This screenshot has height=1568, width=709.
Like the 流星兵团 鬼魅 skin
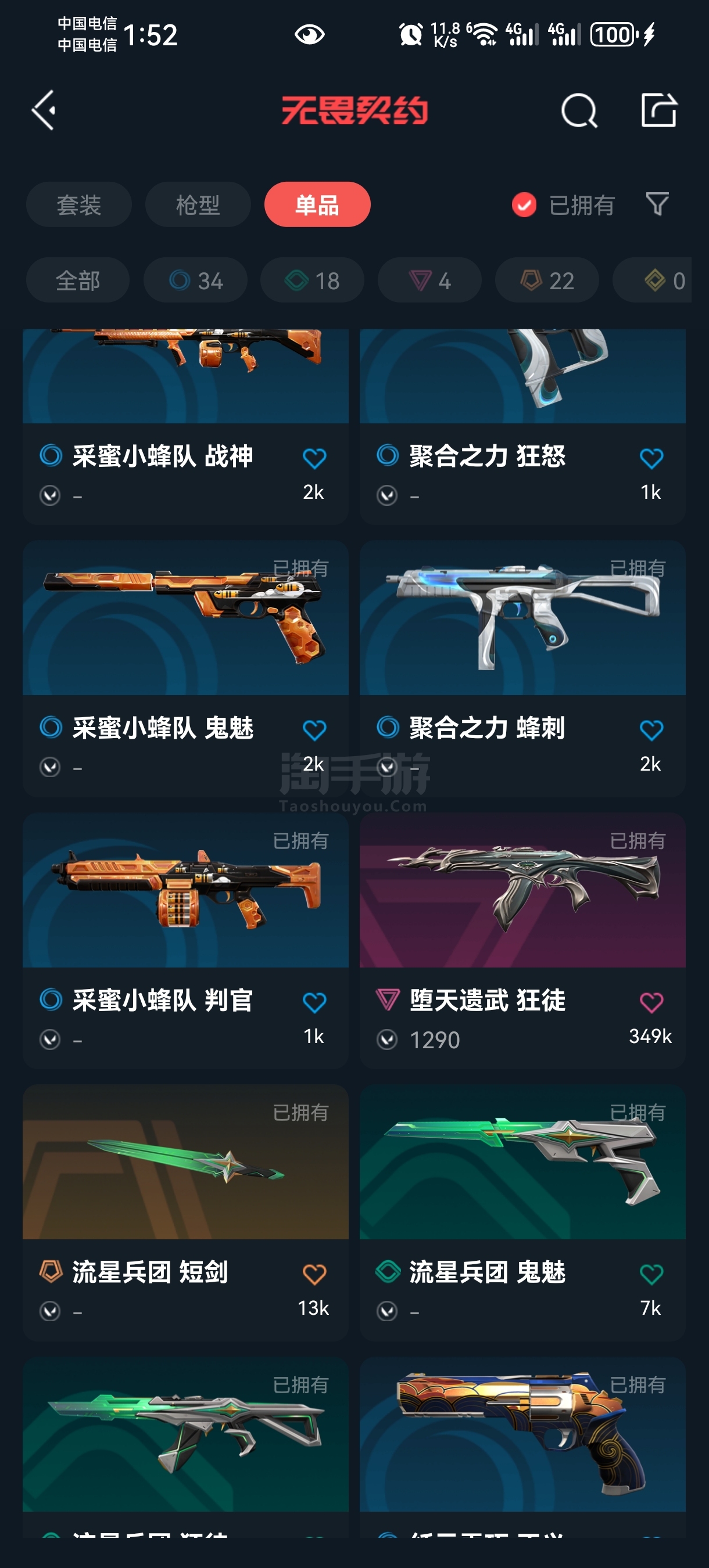(x=651, y=1274)
